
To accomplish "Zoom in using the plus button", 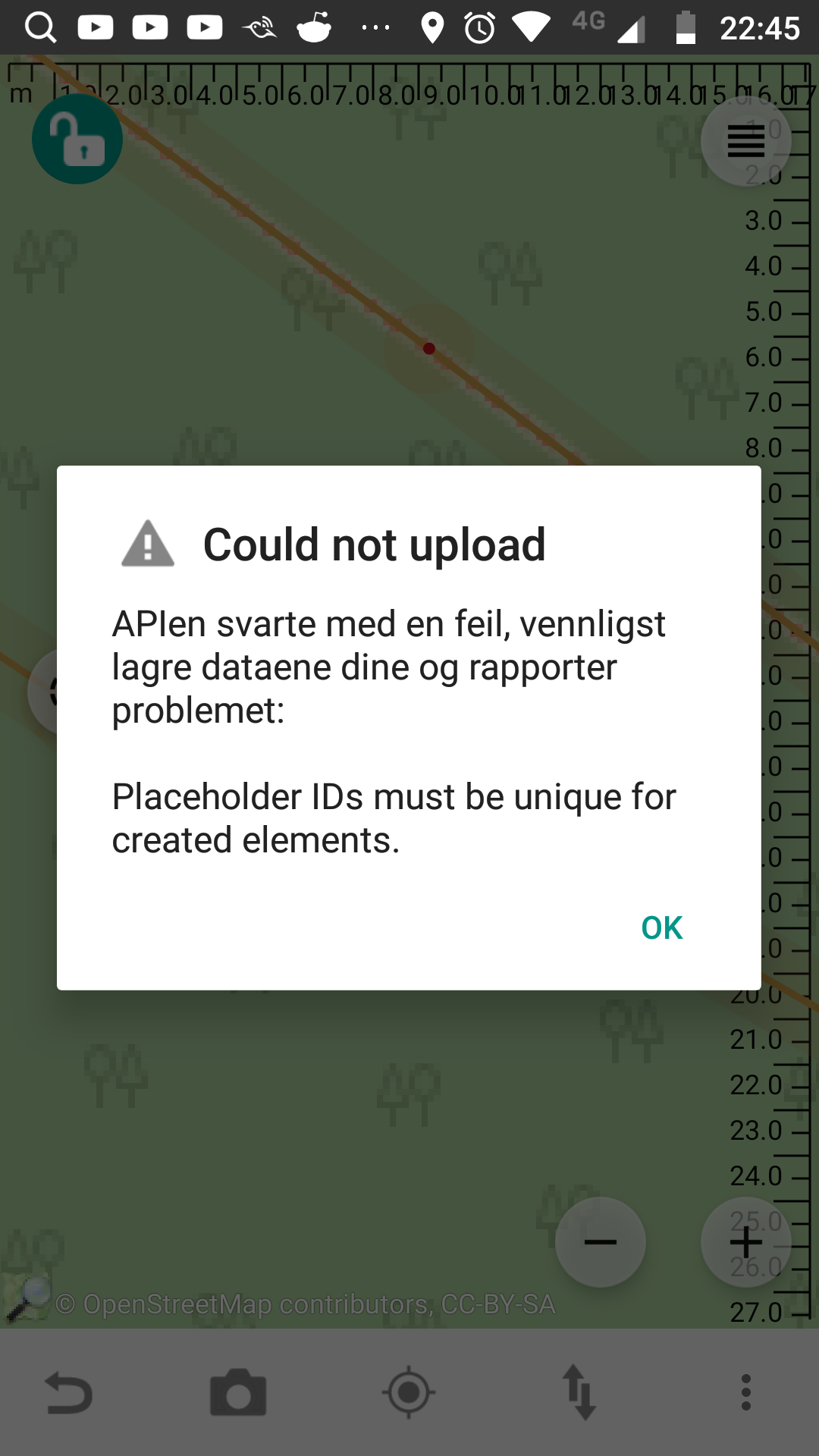I will pos(745,1242).
